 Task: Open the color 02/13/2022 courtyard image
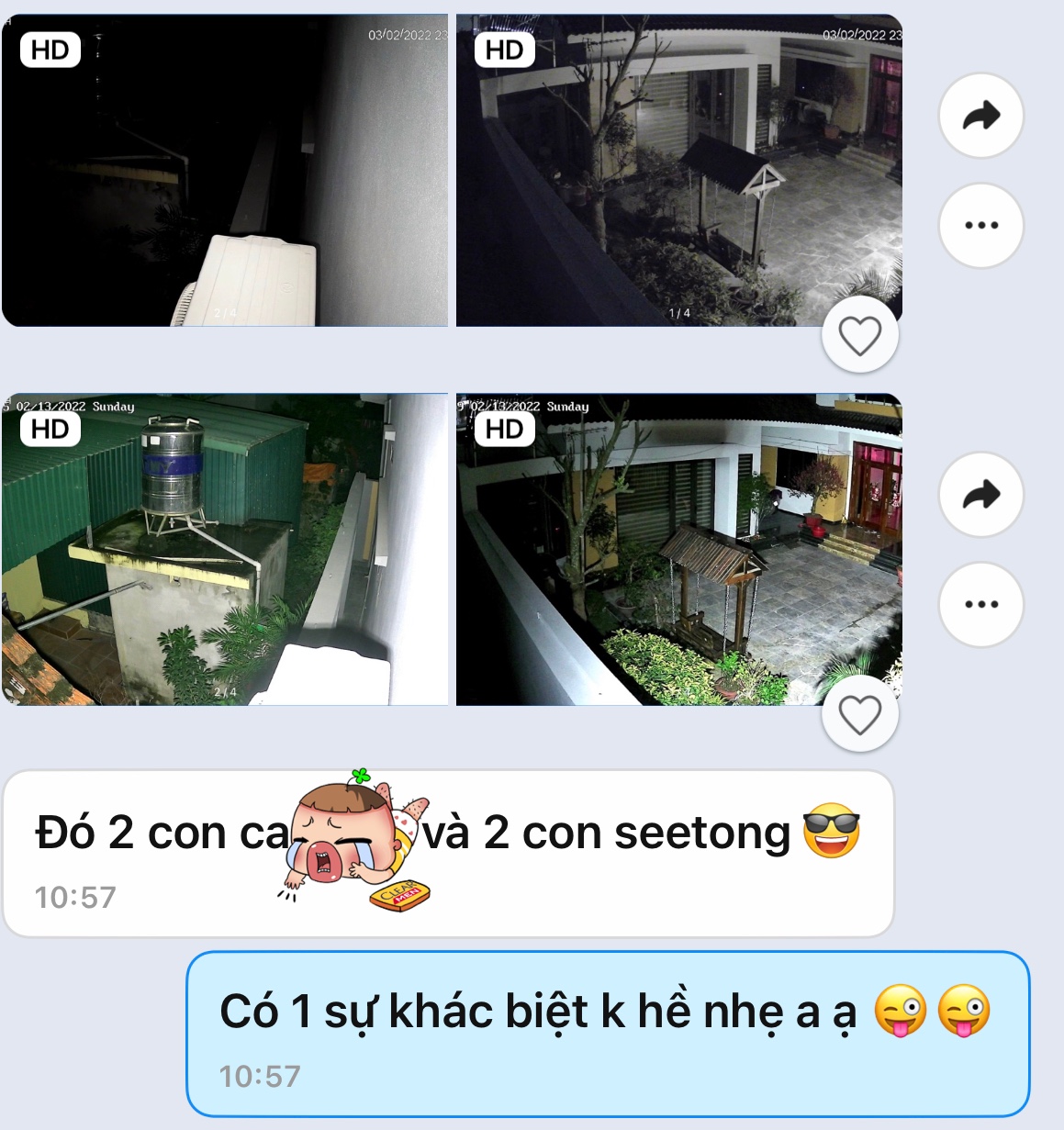[678, 549]
